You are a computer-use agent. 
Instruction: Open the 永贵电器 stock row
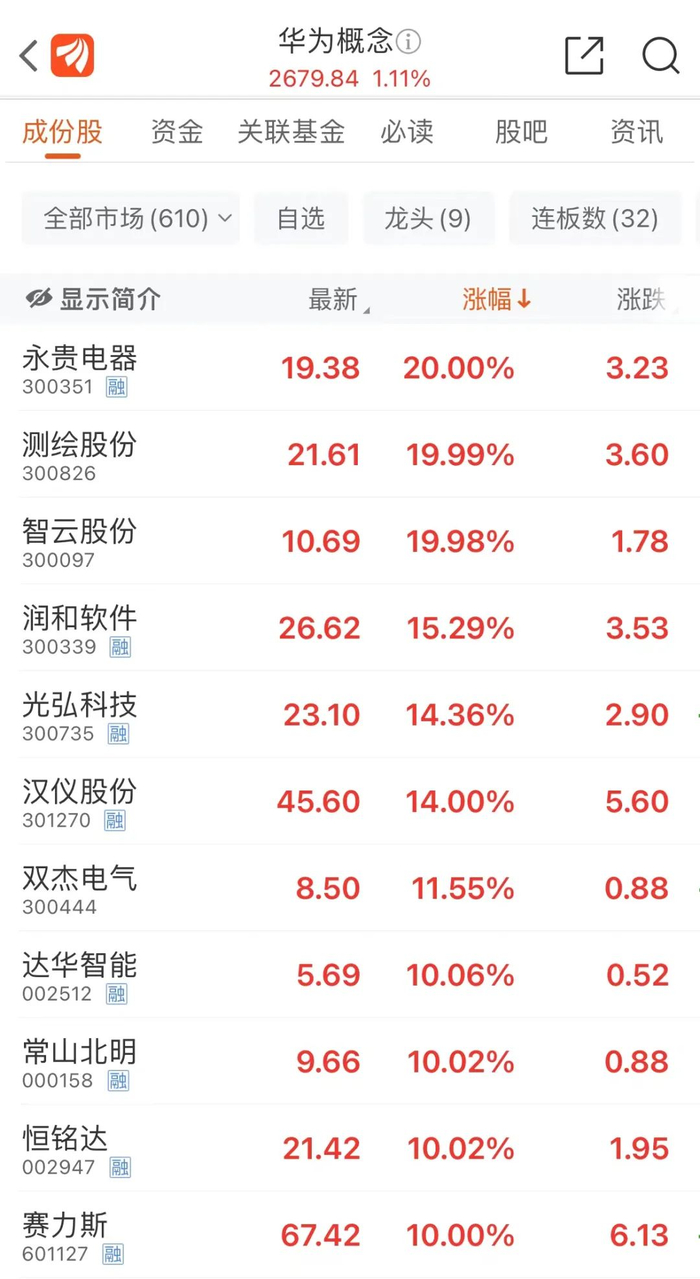click(x=350, y=368)
